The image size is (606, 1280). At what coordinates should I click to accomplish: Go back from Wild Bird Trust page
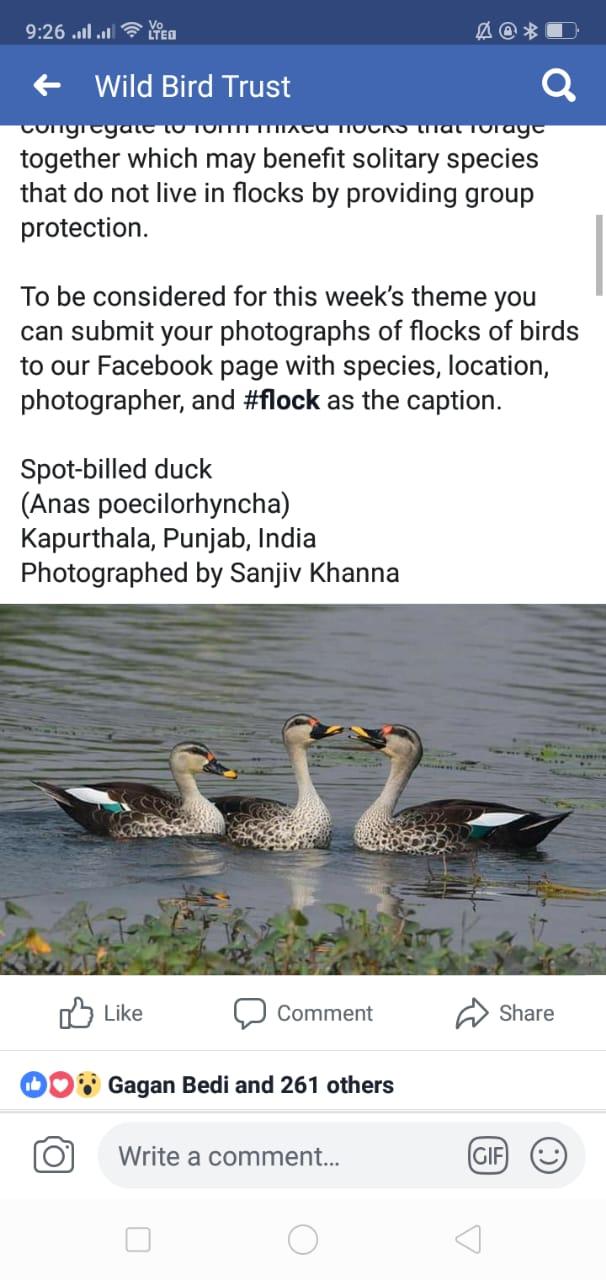pyautogui.click(x=47, y=86)
